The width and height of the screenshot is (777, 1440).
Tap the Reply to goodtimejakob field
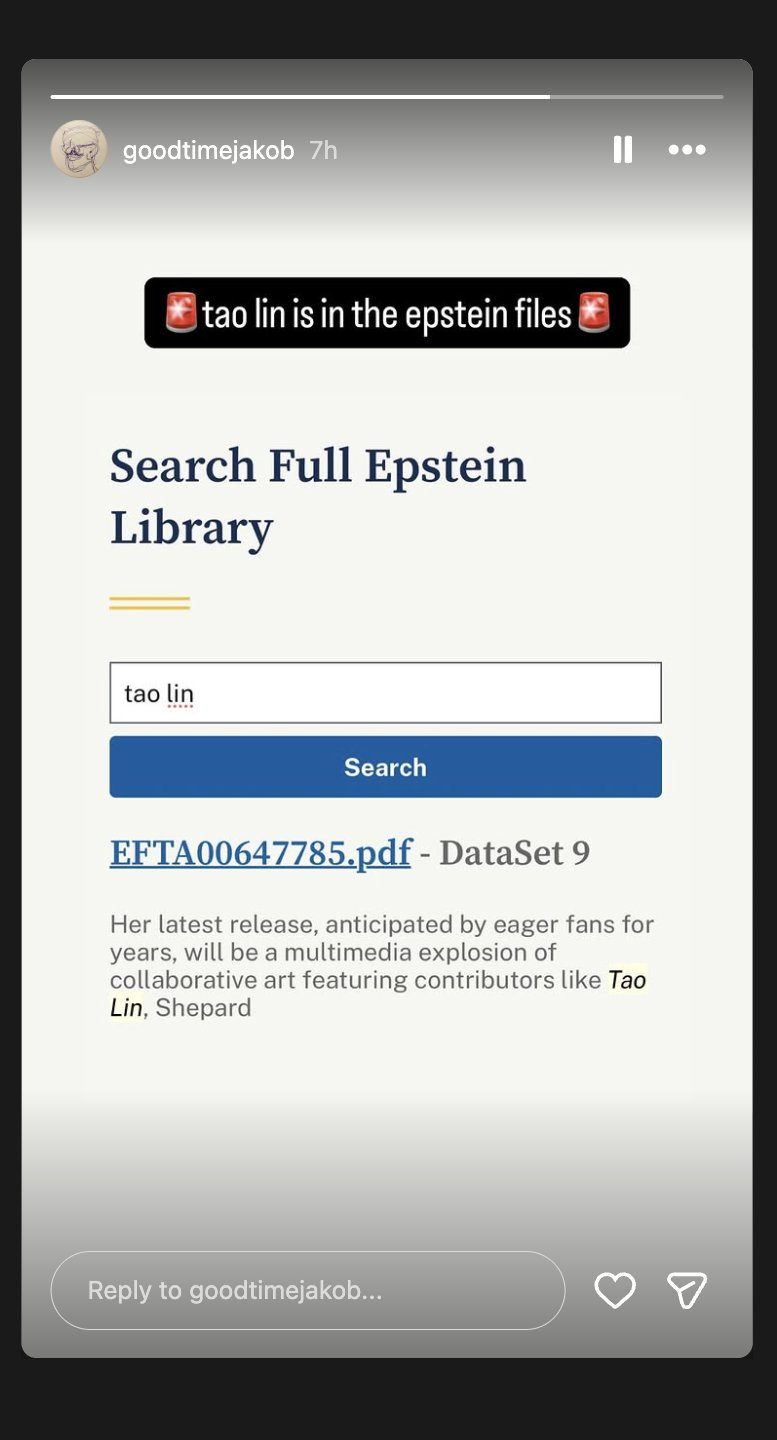click(x=307, y=1290)
